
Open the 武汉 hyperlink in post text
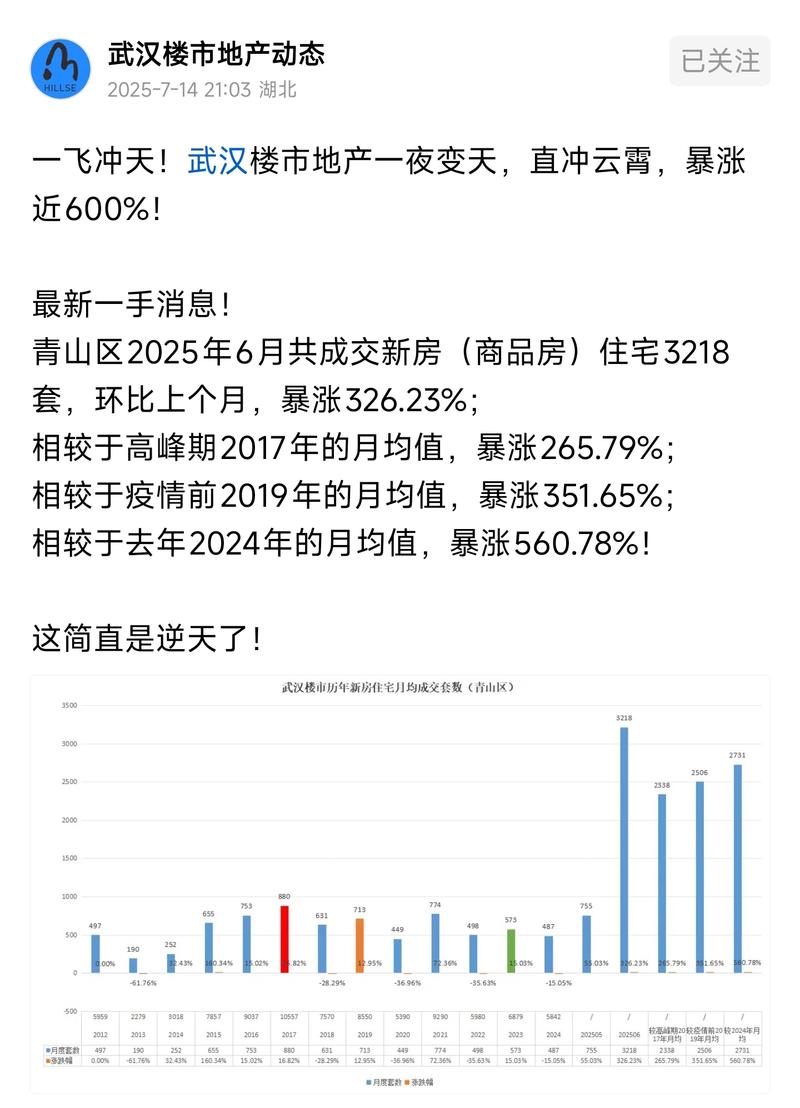(x=216, y=163)
